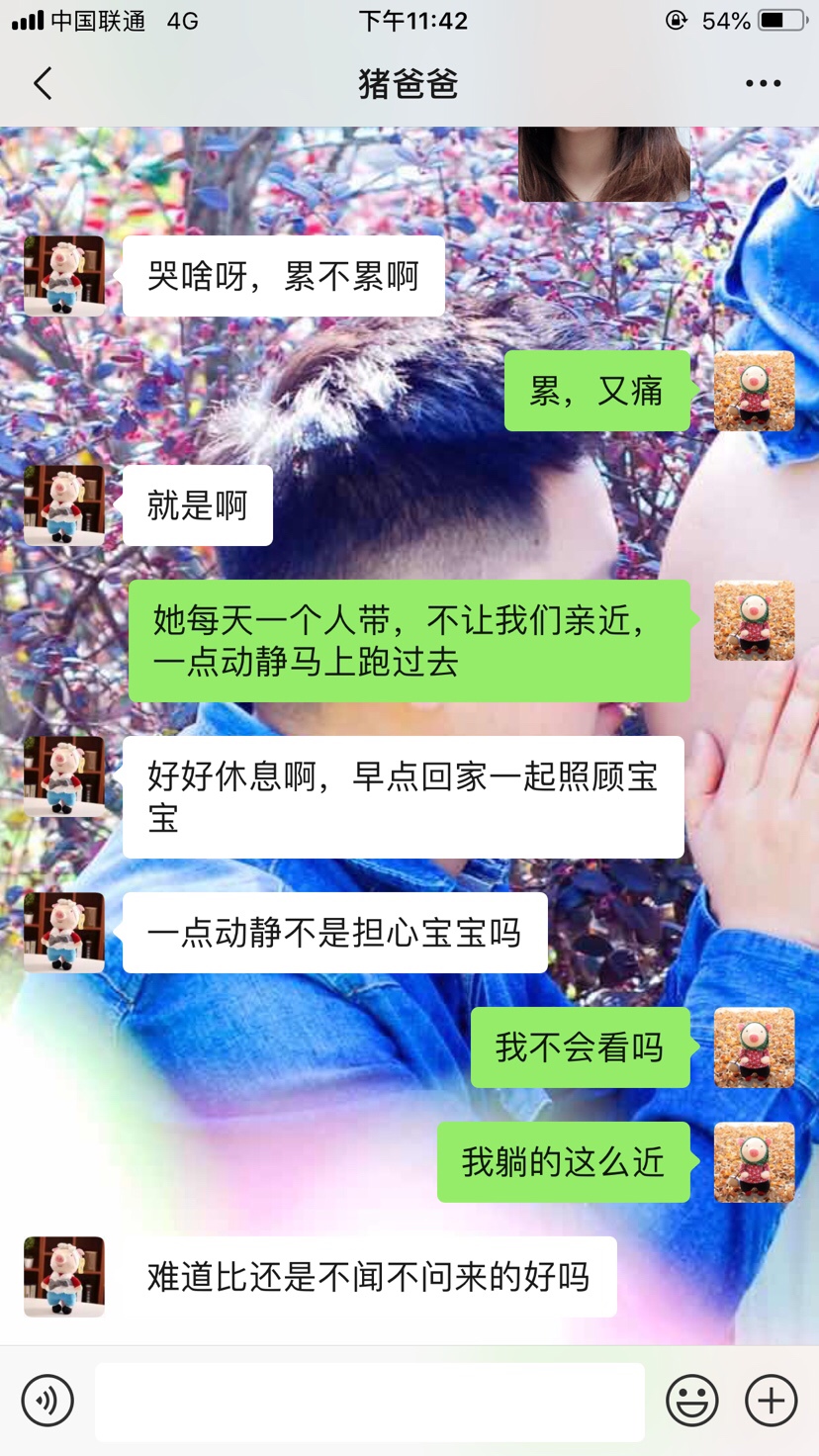Open the chat info overflow menu
Viewport: 819px width, 1456px height.
[763, 84]
